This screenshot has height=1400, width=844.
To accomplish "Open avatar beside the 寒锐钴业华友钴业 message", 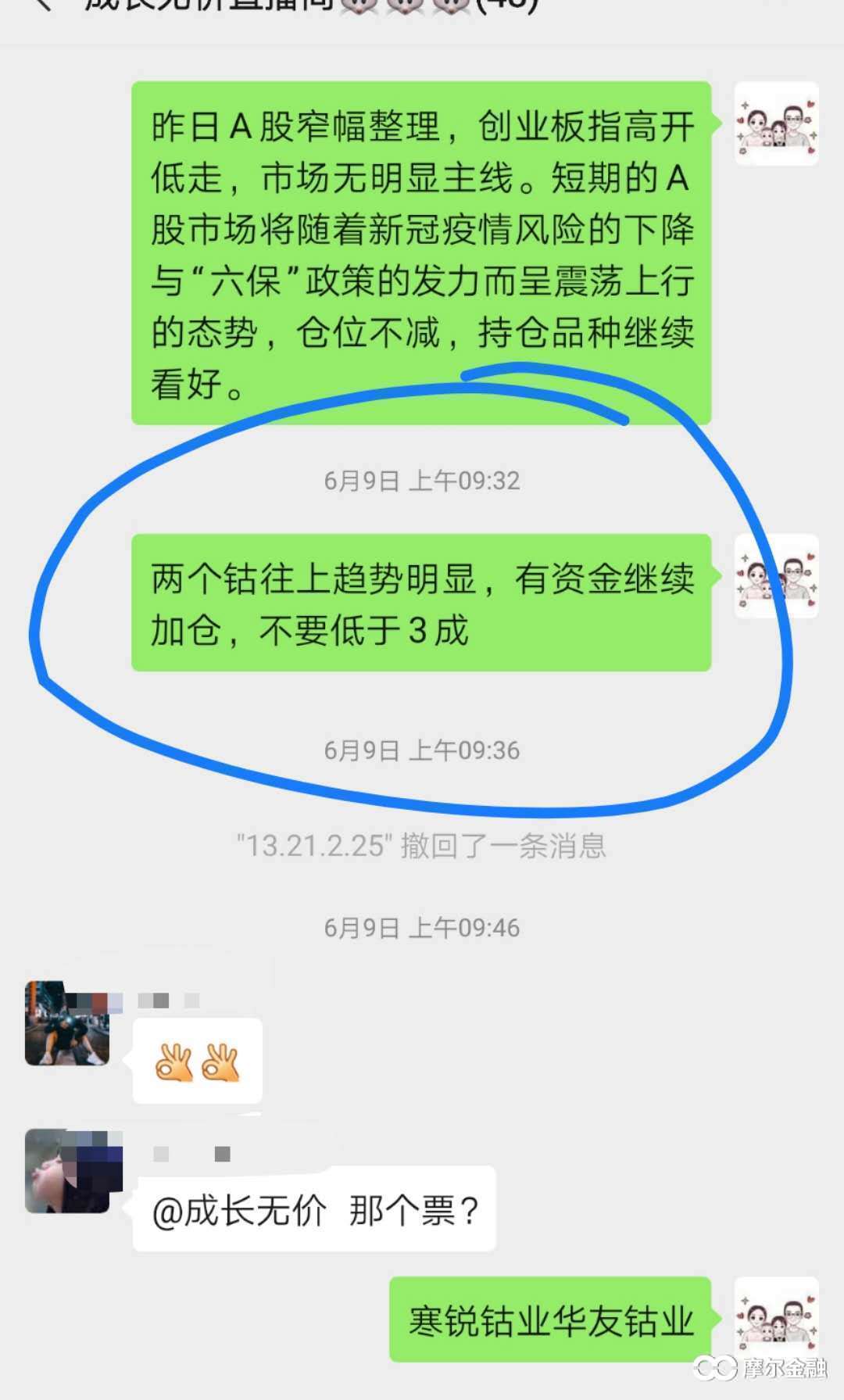I will (x=776, y=1318).
